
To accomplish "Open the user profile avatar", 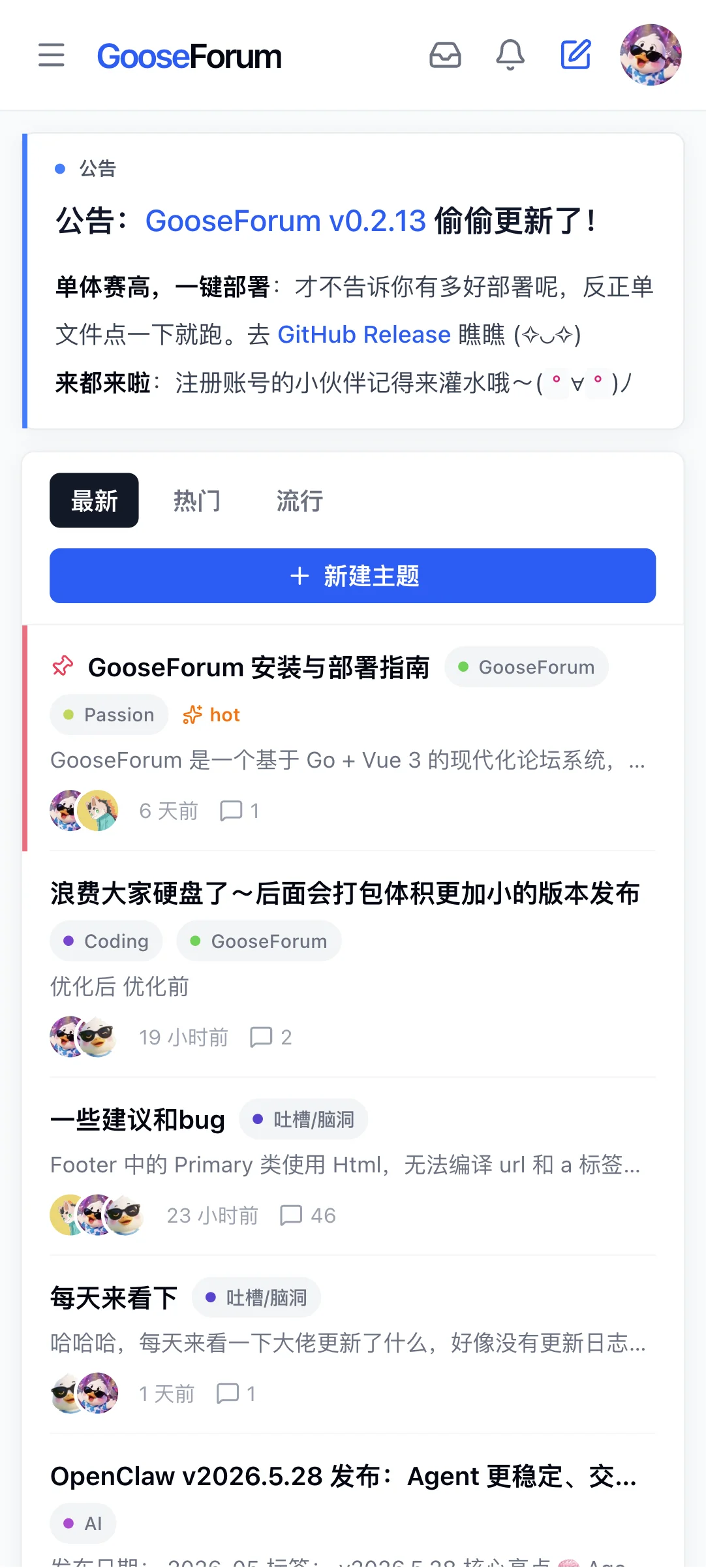I will 651,55.
